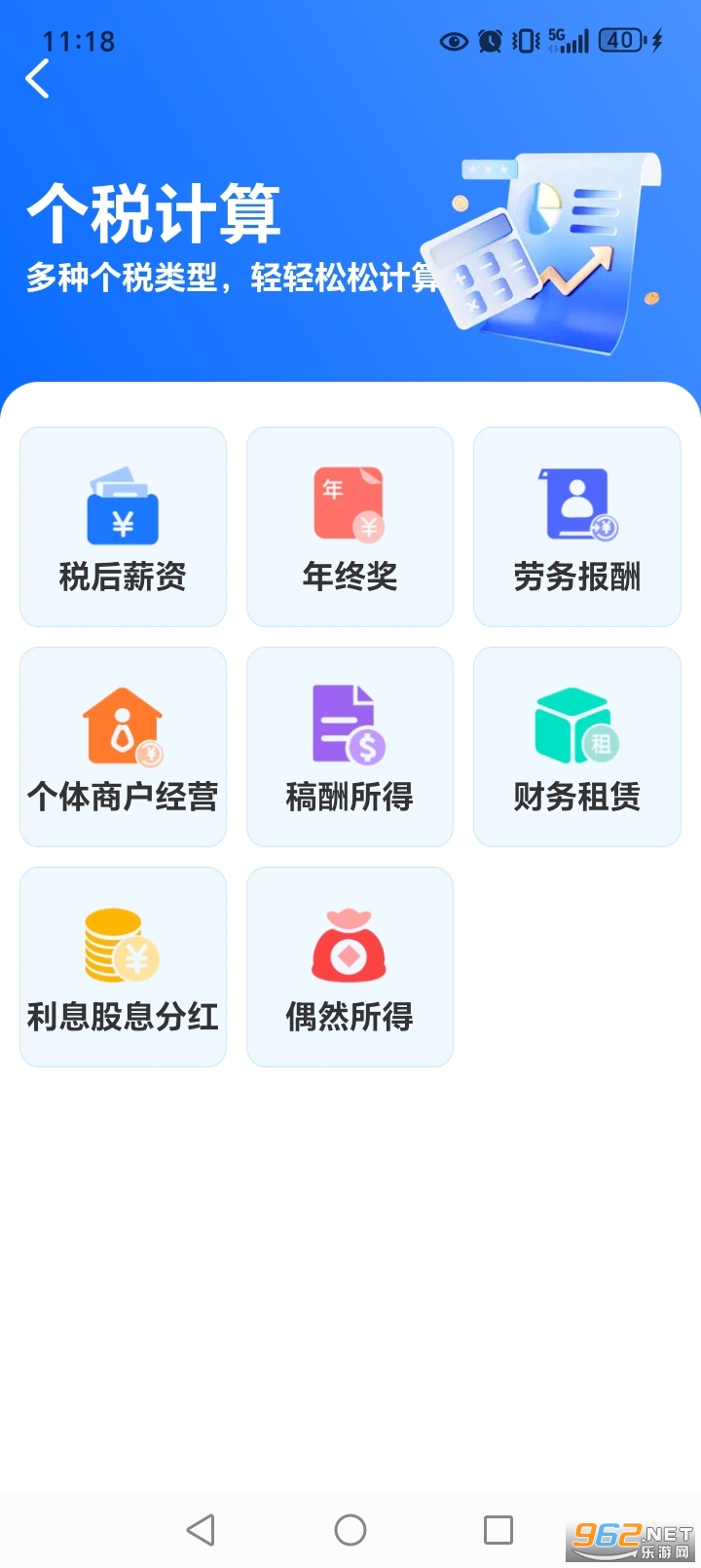Tap the home circle navigation button
Screen dimensions: 701x1568
point(350,1529)
